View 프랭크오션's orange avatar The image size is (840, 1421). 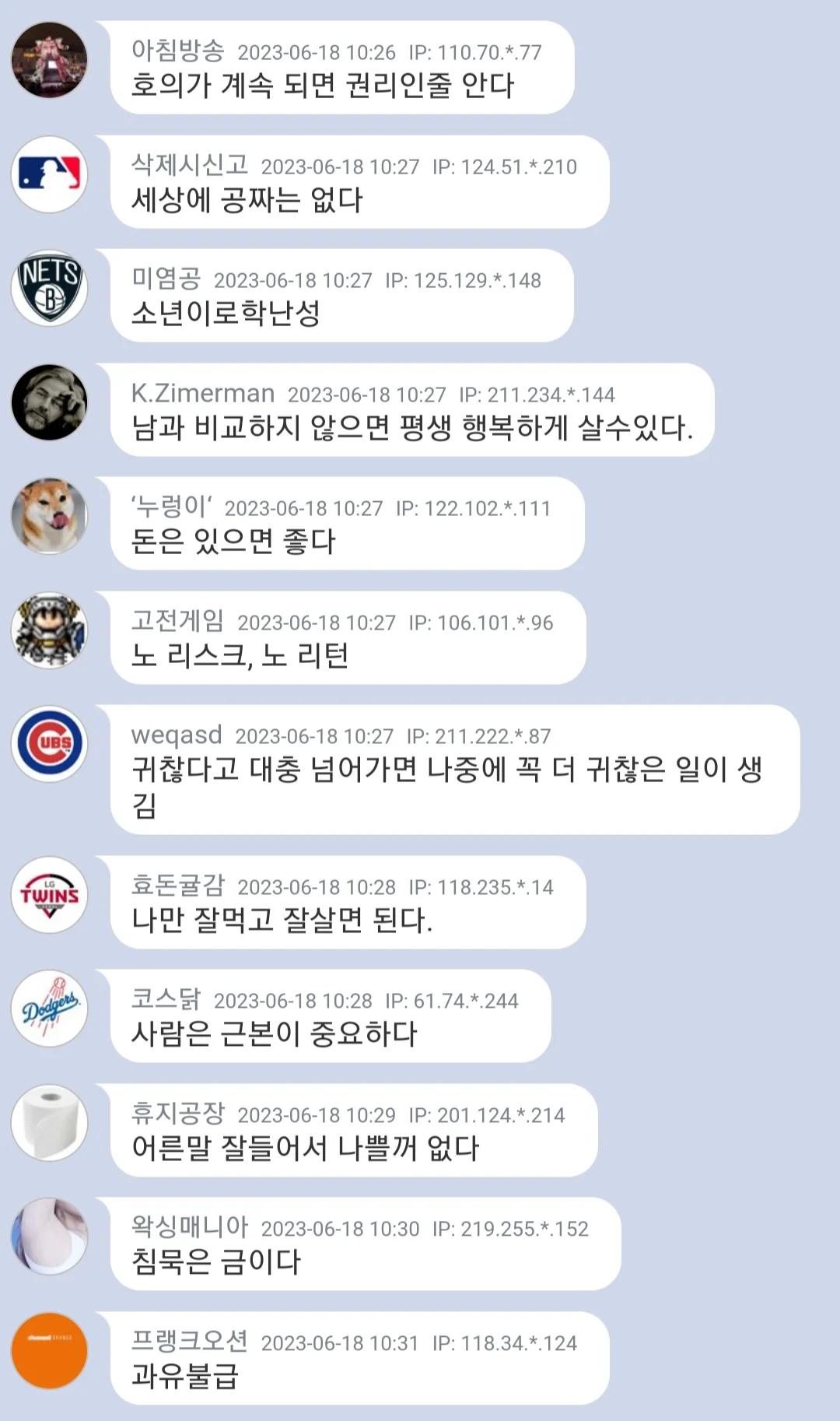50,1351
